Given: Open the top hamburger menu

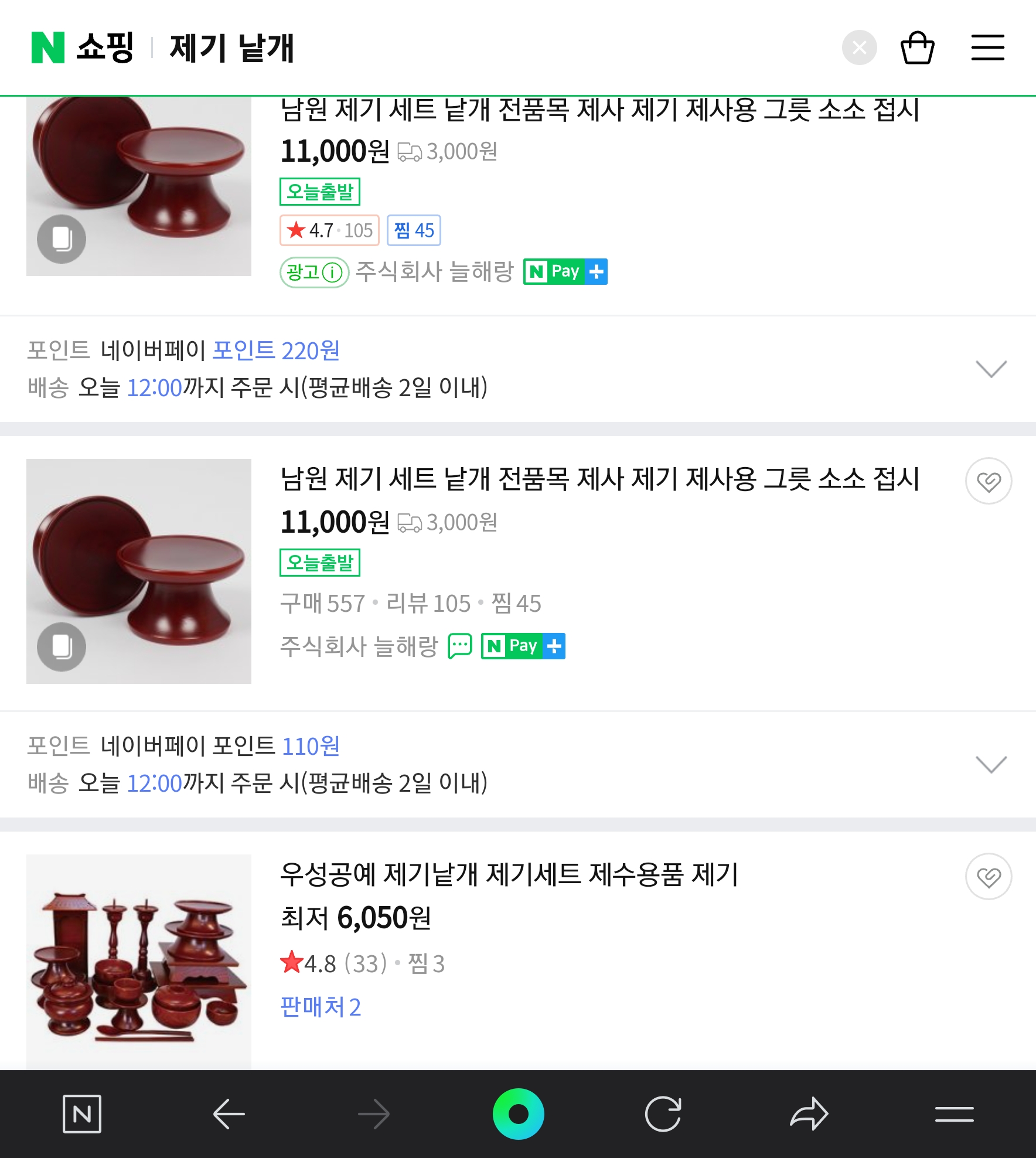Looking at the screenshot, I should point(987,47).
